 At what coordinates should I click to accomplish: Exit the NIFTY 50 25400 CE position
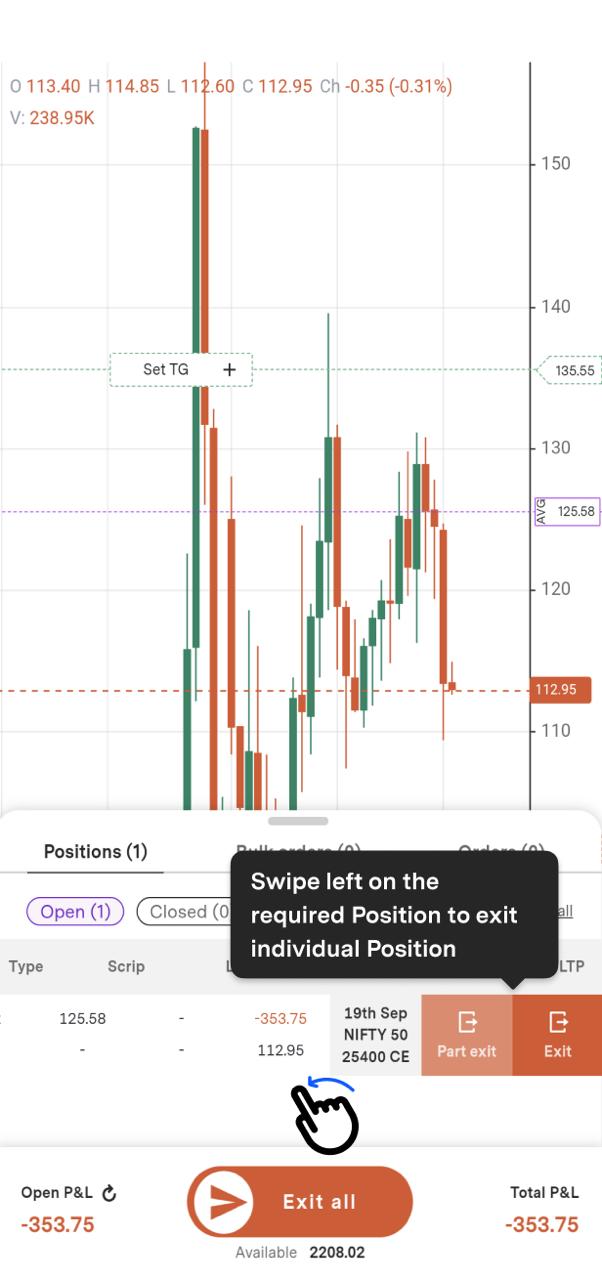(557, 1035)
